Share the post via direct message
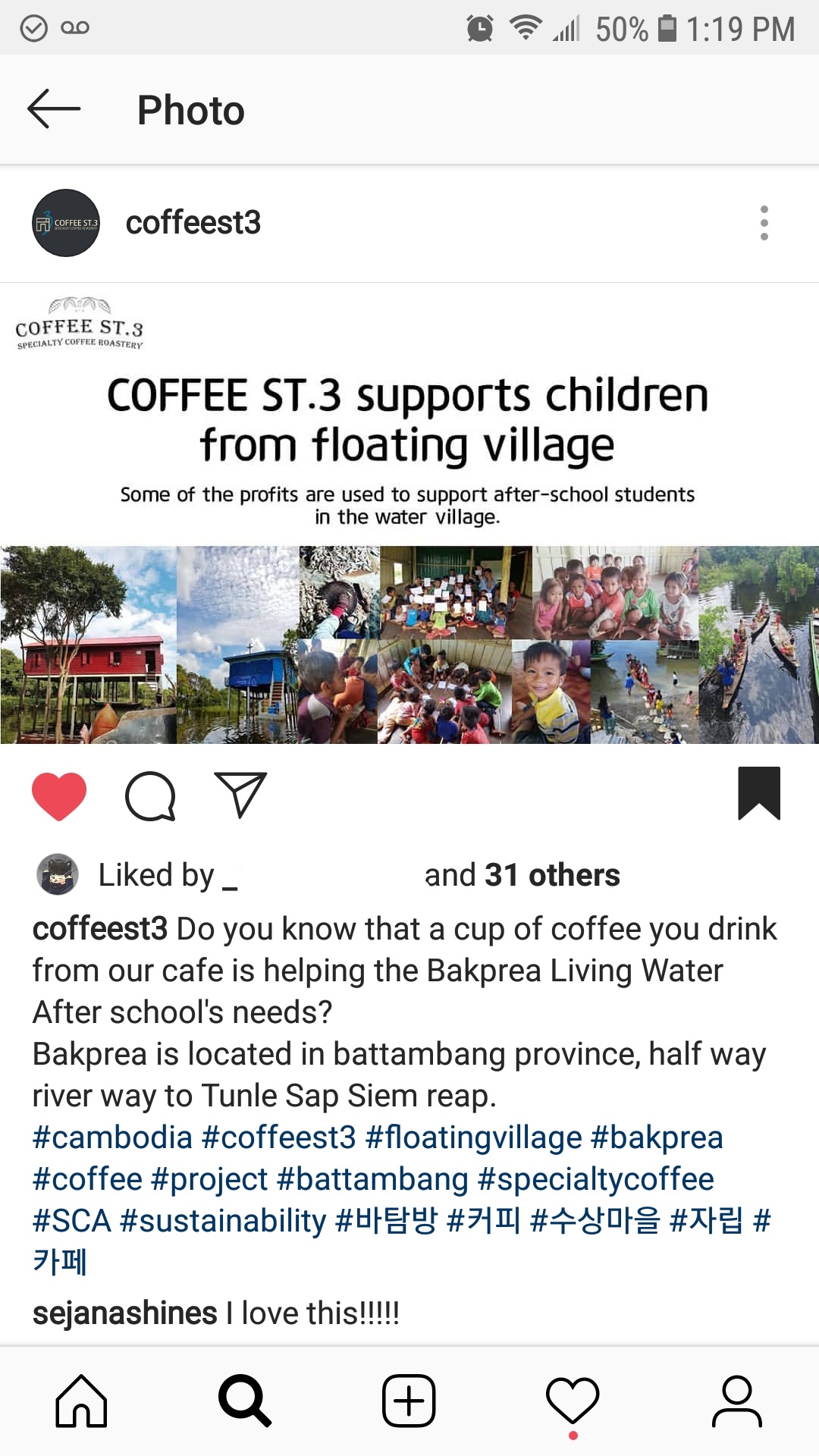Viewport: 819px width, 1456px height. pos(240,796)
